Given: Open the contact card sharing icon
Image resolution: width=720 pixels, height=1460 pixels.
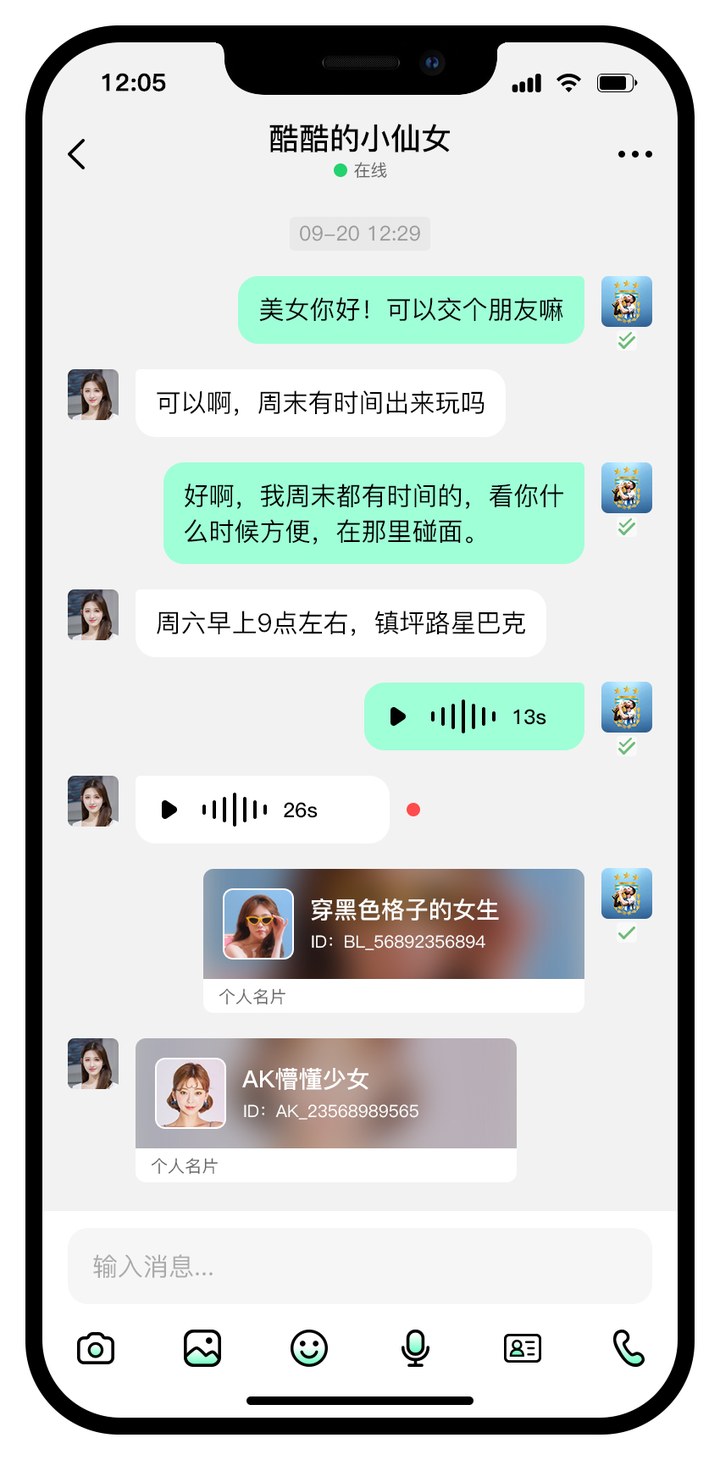Looking at the screenshot, I should pyautogui.click(x=521, y=1348).
